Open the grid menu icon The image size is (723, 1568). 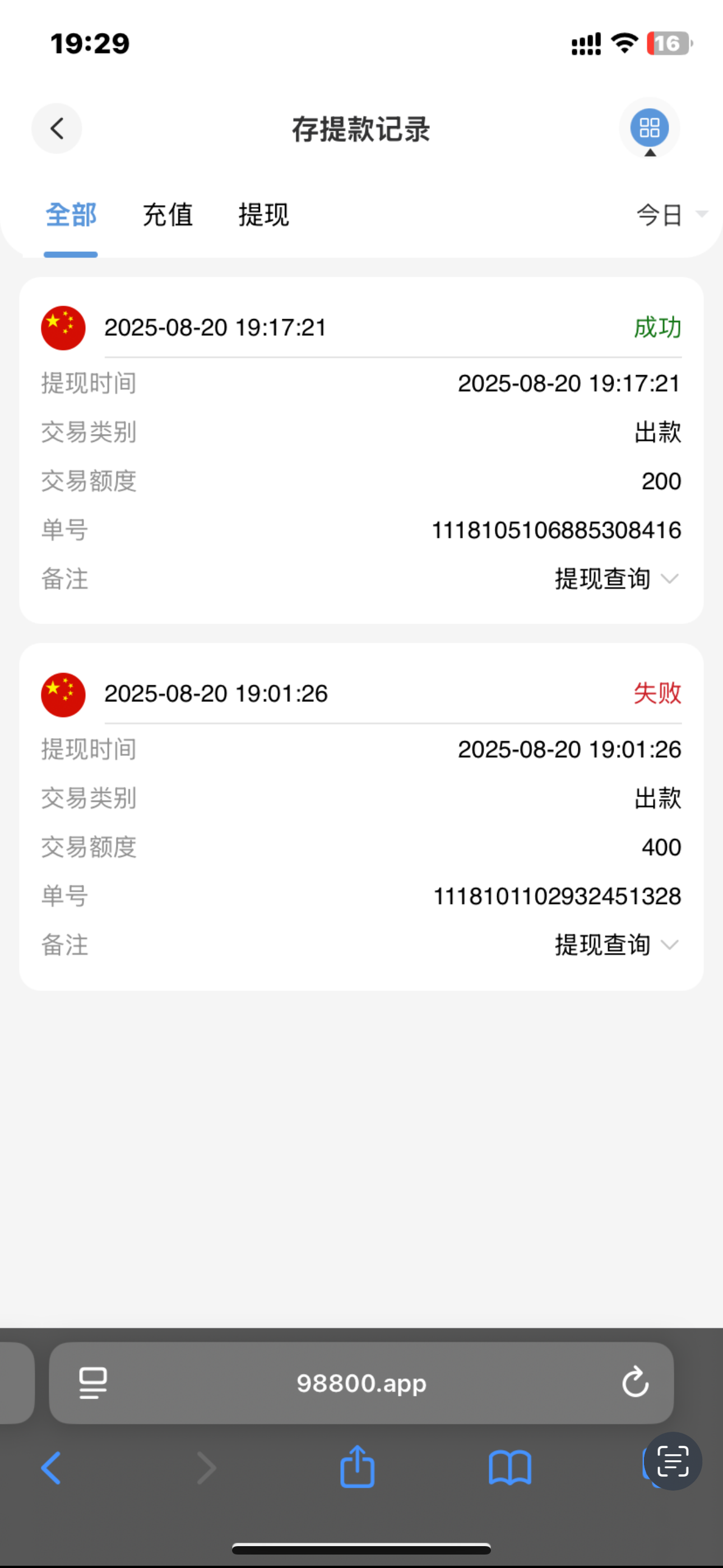pyautogui.click(x=649, y=128)
